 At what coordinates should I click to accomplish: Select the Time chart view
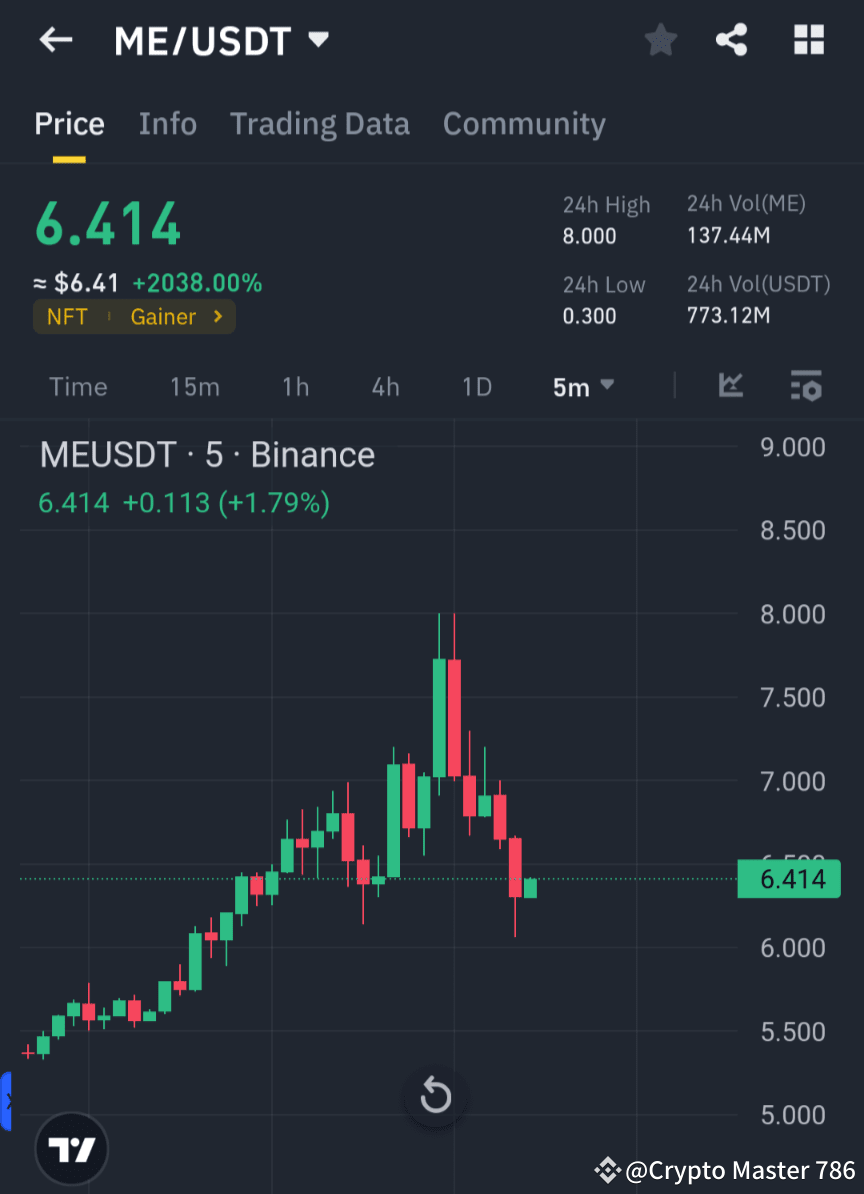tap(78, 387)
